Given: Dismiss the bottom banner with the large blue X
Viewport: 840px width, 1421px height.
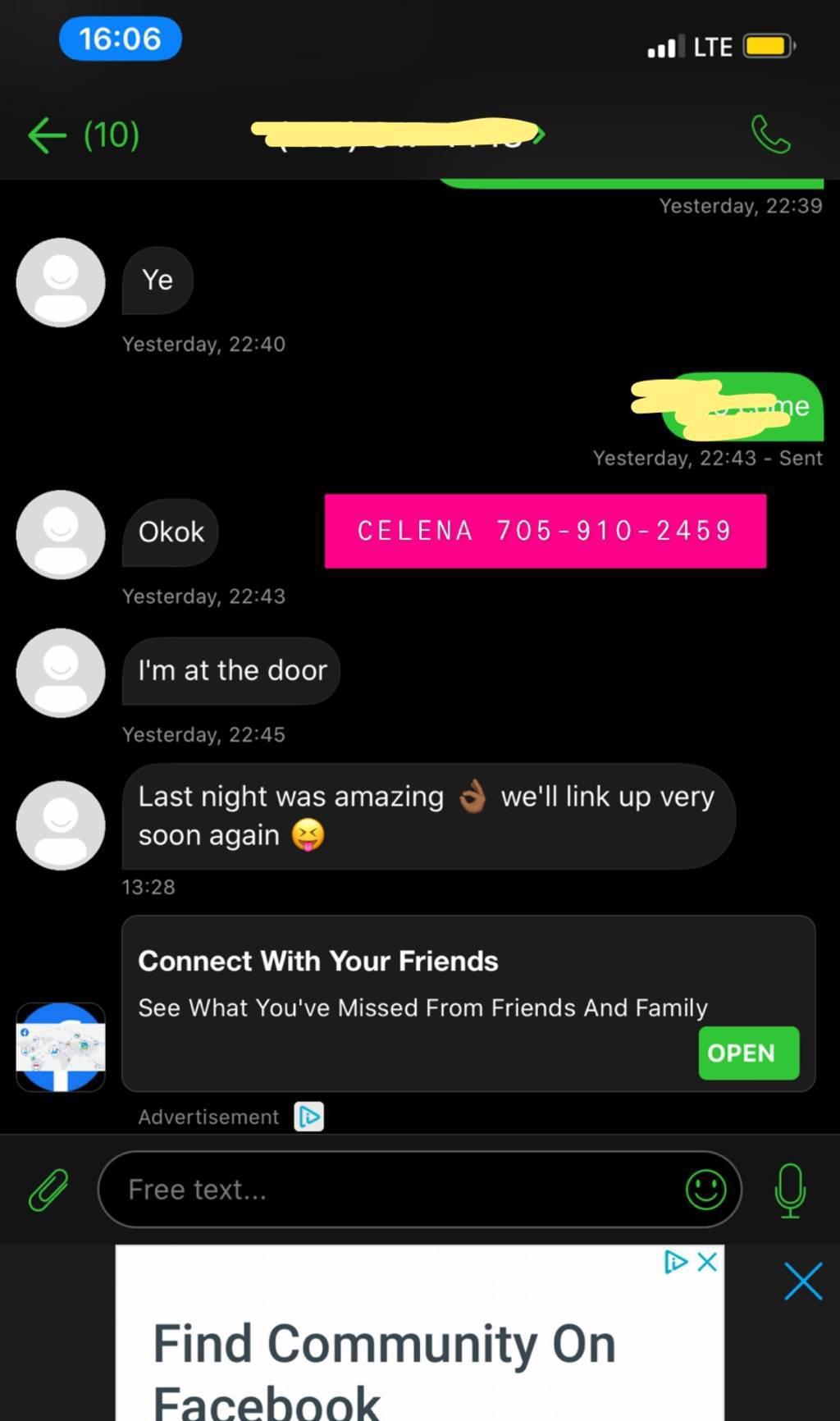Looking at the screenshot, I should pyautogui.click(x=802, y=1282).
